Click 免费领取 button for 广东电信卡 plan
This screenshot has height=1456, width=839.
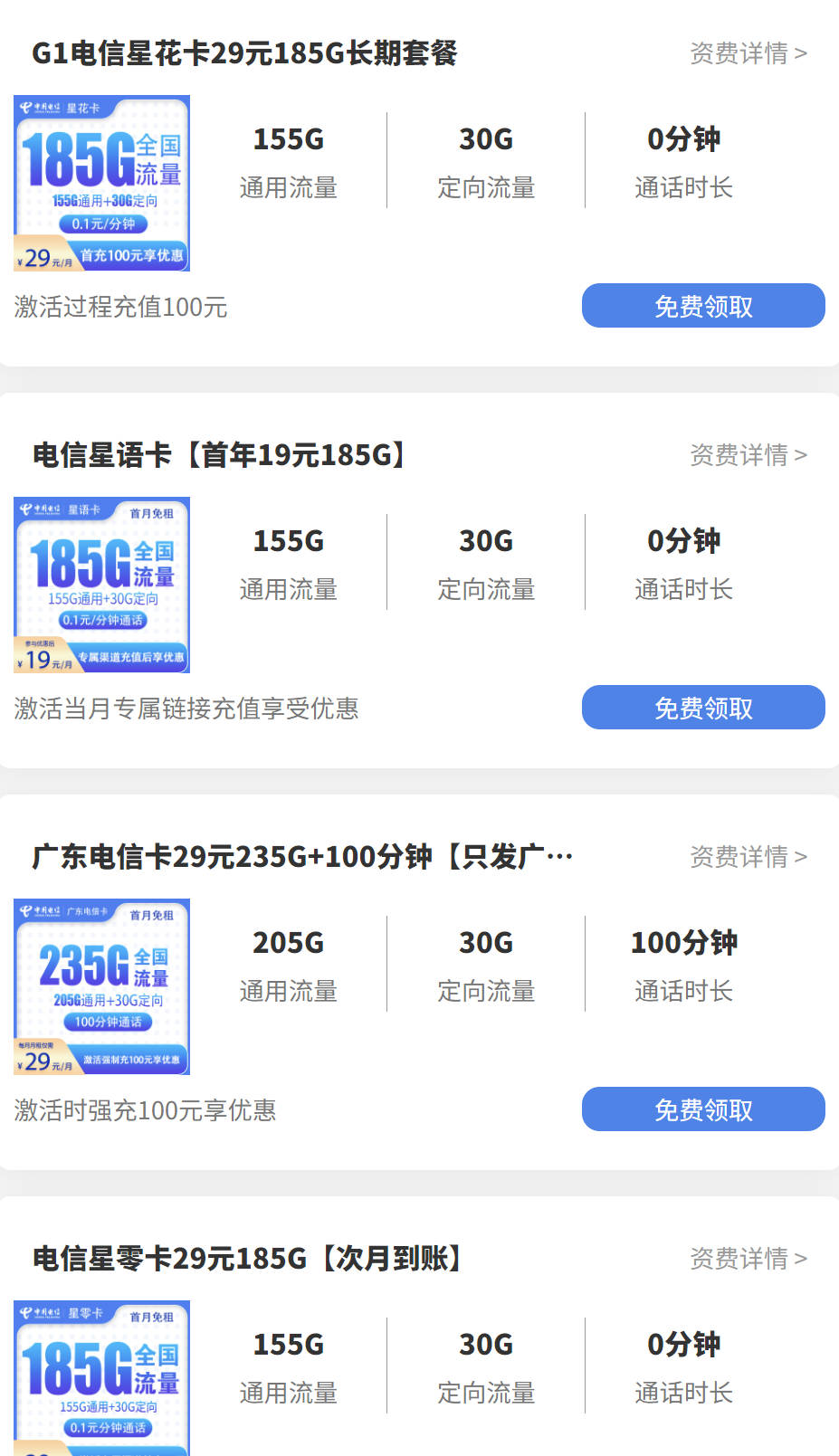[703, 1109]
